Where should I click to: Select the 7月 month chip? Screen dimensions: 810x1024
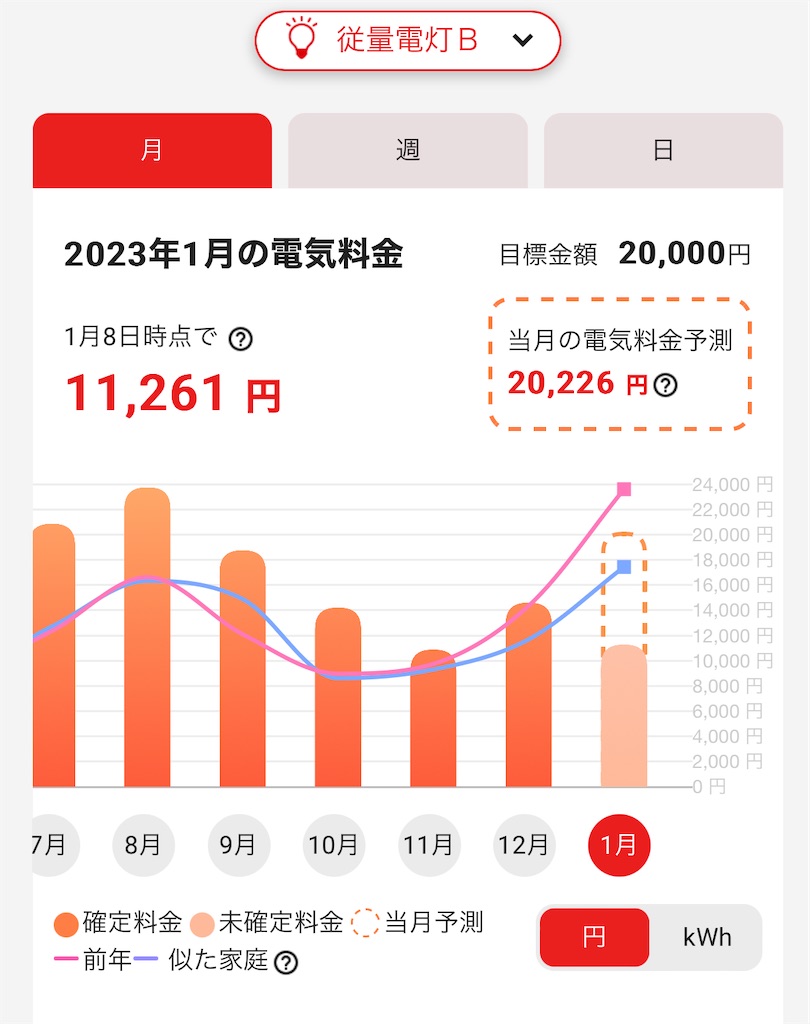(48, 845)
